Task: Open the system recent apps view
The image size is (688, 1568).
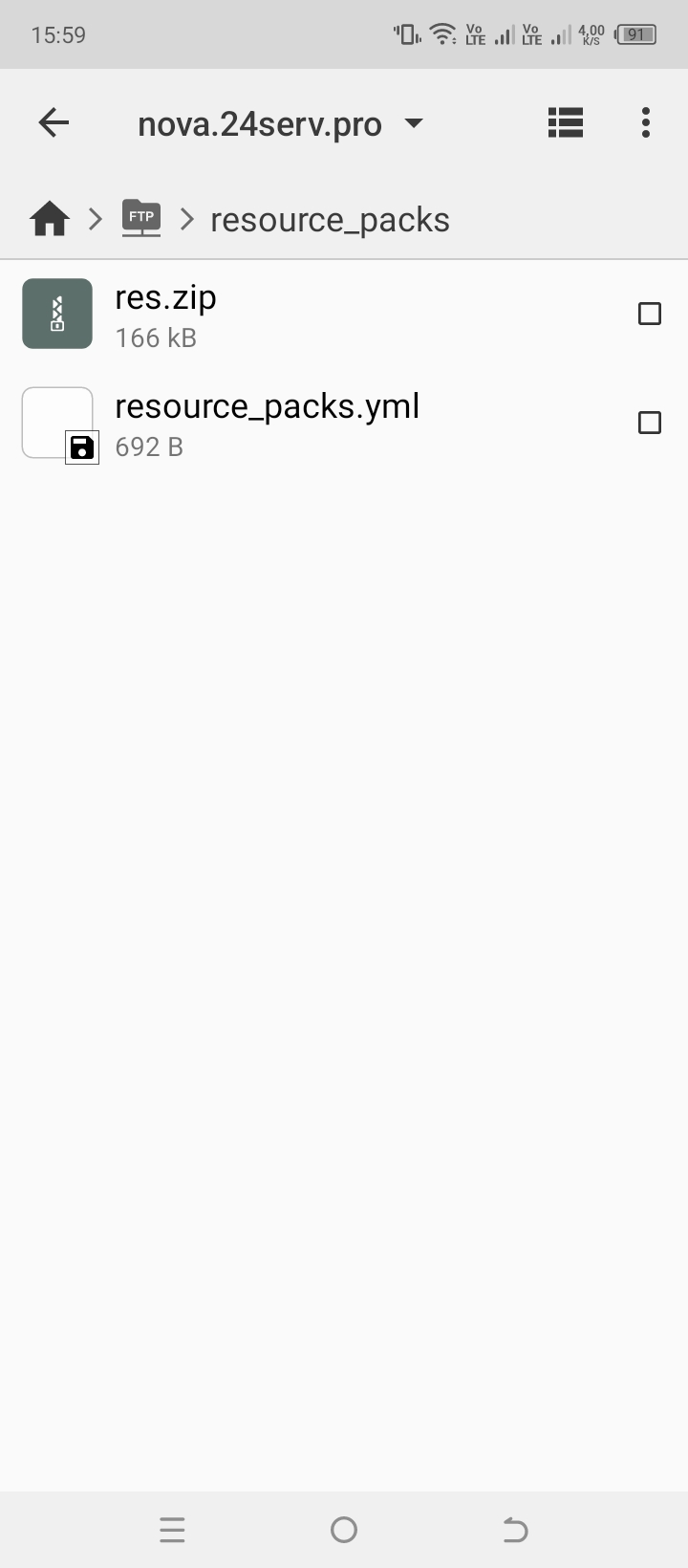Action: click(172, 1530)
